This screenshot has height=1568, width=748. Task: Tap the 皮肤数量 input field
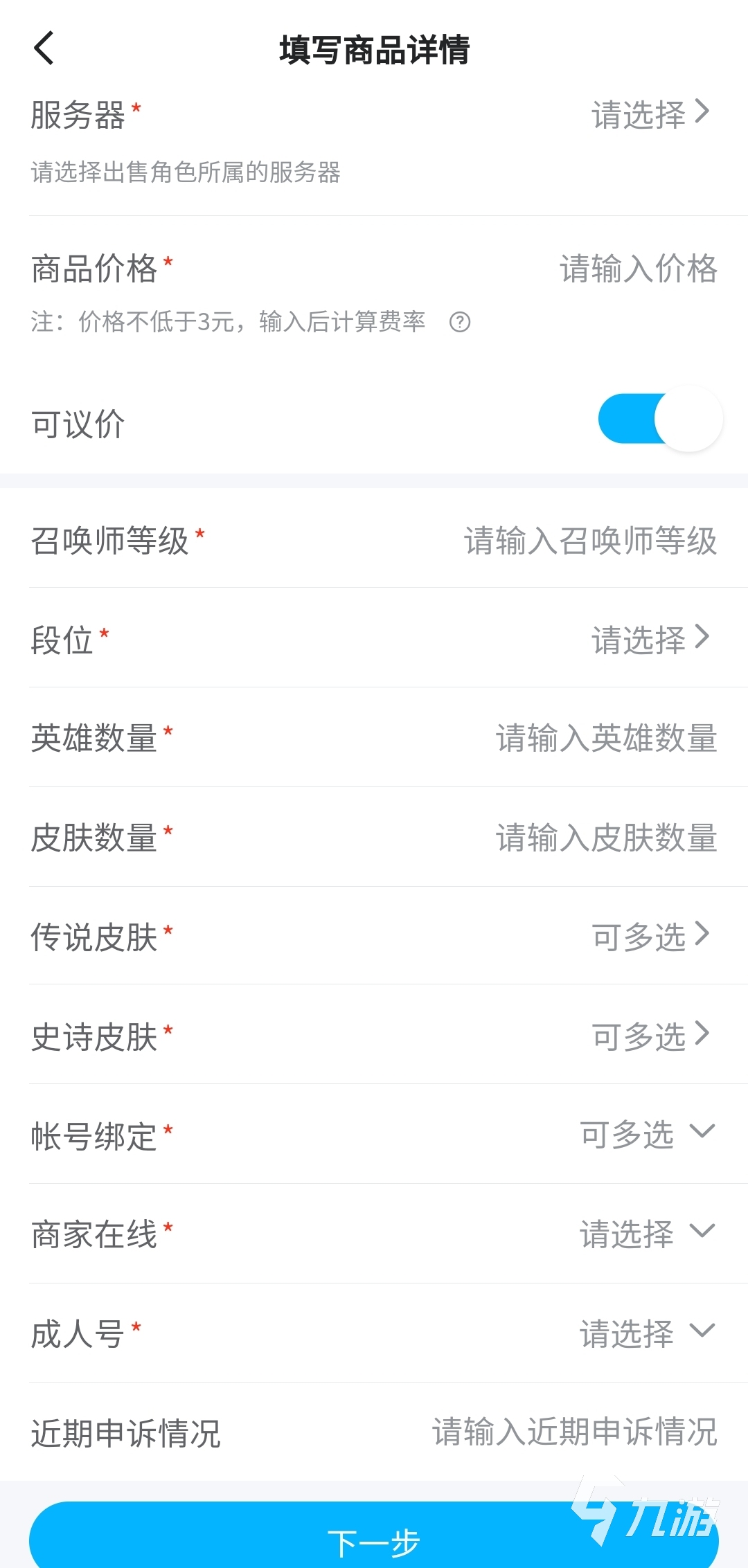(606, 838)
